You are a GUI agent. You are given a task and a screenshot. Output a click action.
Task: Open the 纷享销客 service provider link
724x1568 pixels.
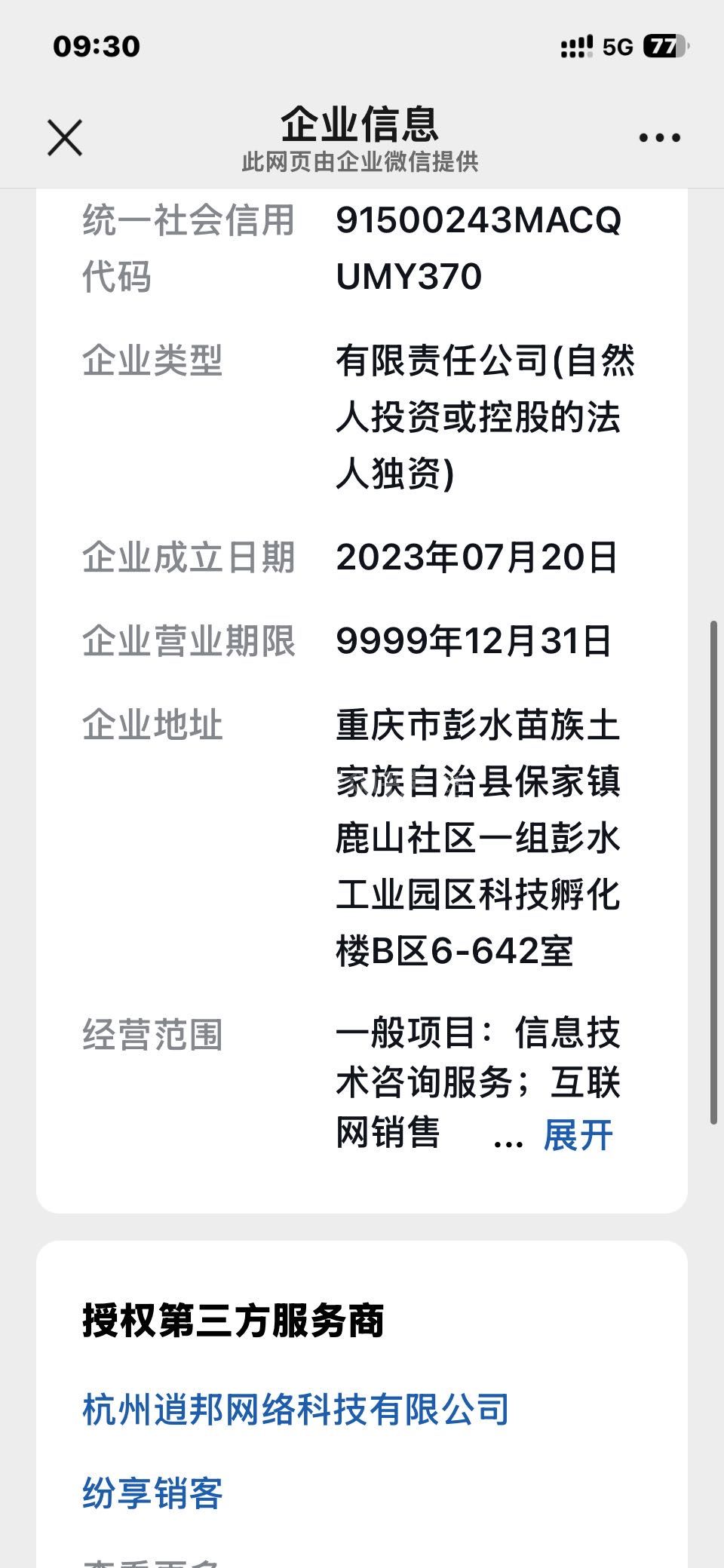click(x=152, y=1493)
